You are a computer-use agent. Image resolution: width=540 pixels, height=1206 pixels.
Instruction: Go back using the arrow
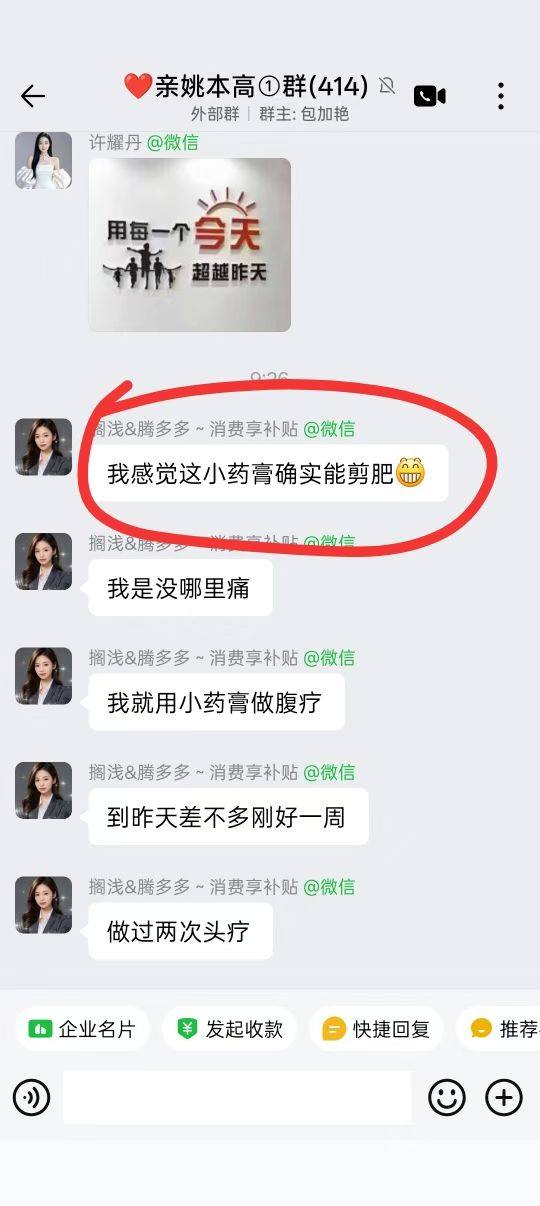click(33, 96)
